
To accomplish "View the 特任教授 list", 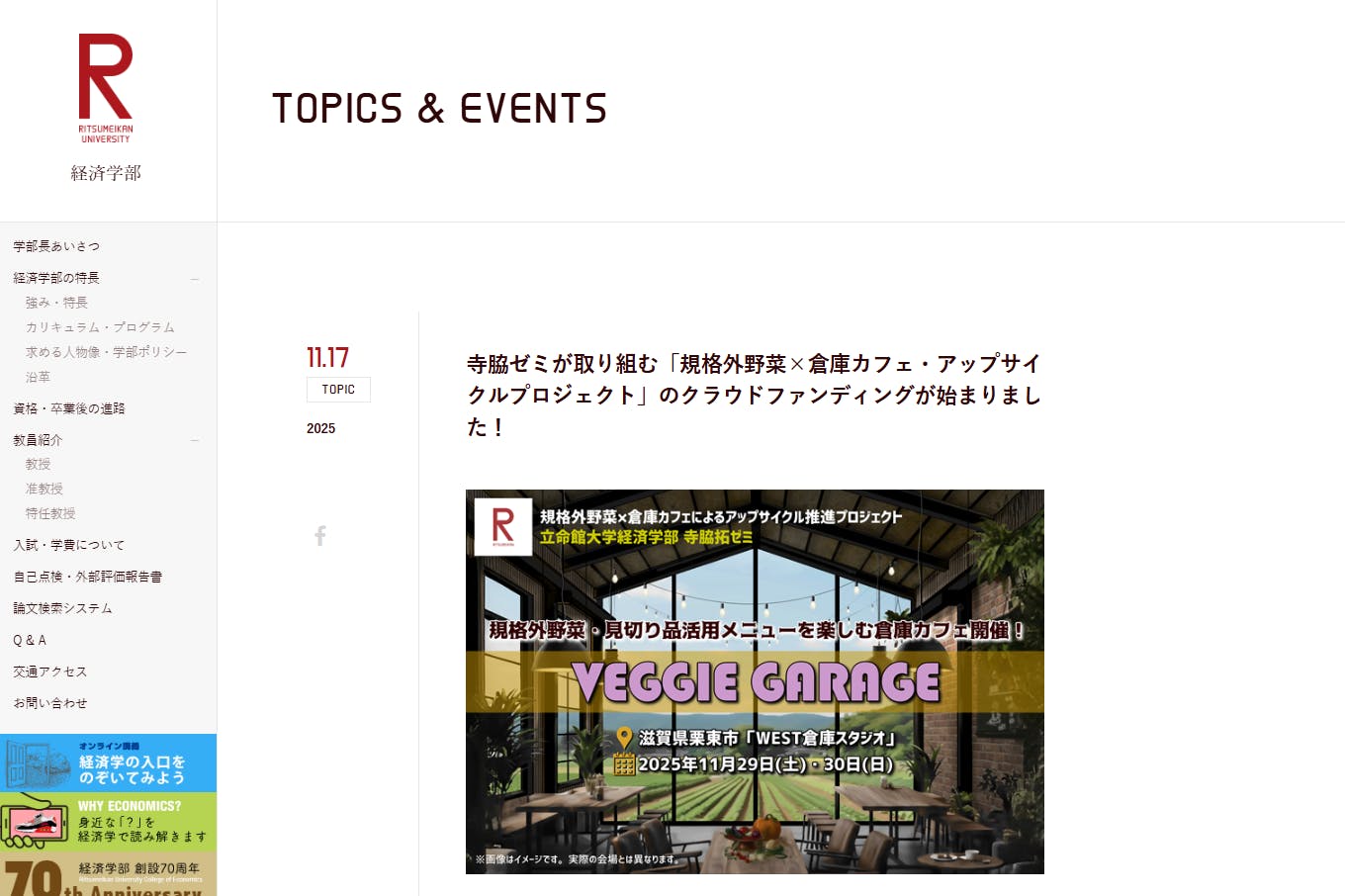I will 50,513.
